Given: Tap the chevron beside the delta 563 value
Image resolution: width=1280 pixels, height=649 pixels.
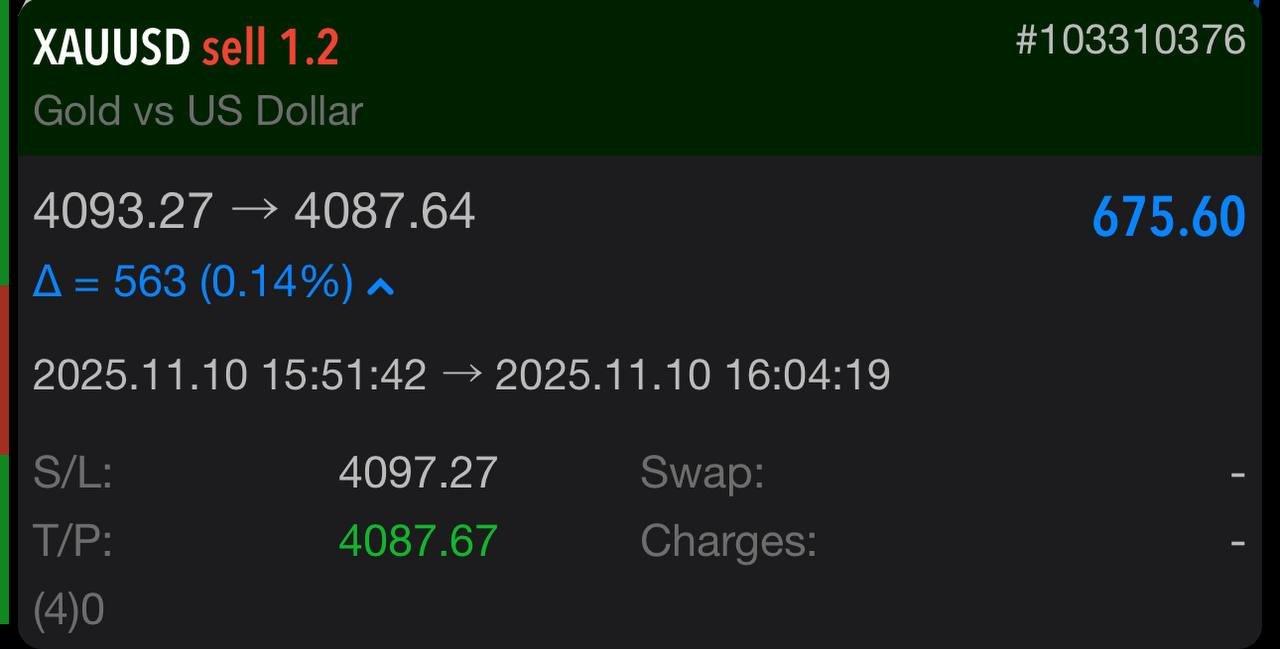Looking at the screenshot, I should click(380, 288).
